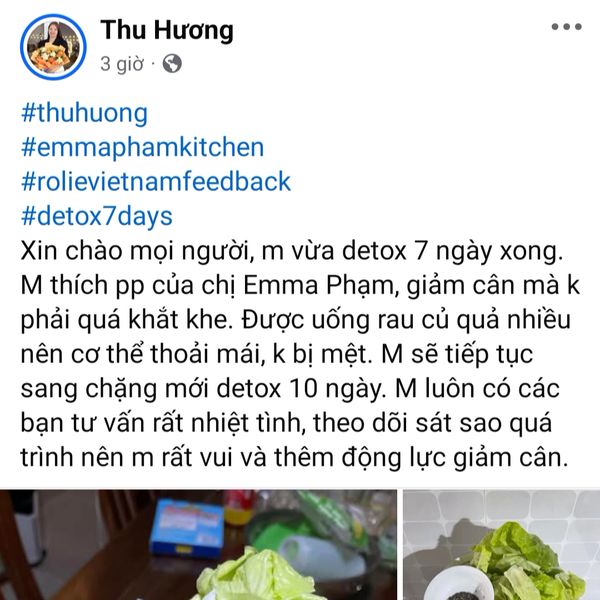The width and height of the screenshot is (600, 600).
Task: Open the post's three-dot overflow menu
Action: click(x=565, y=26)
